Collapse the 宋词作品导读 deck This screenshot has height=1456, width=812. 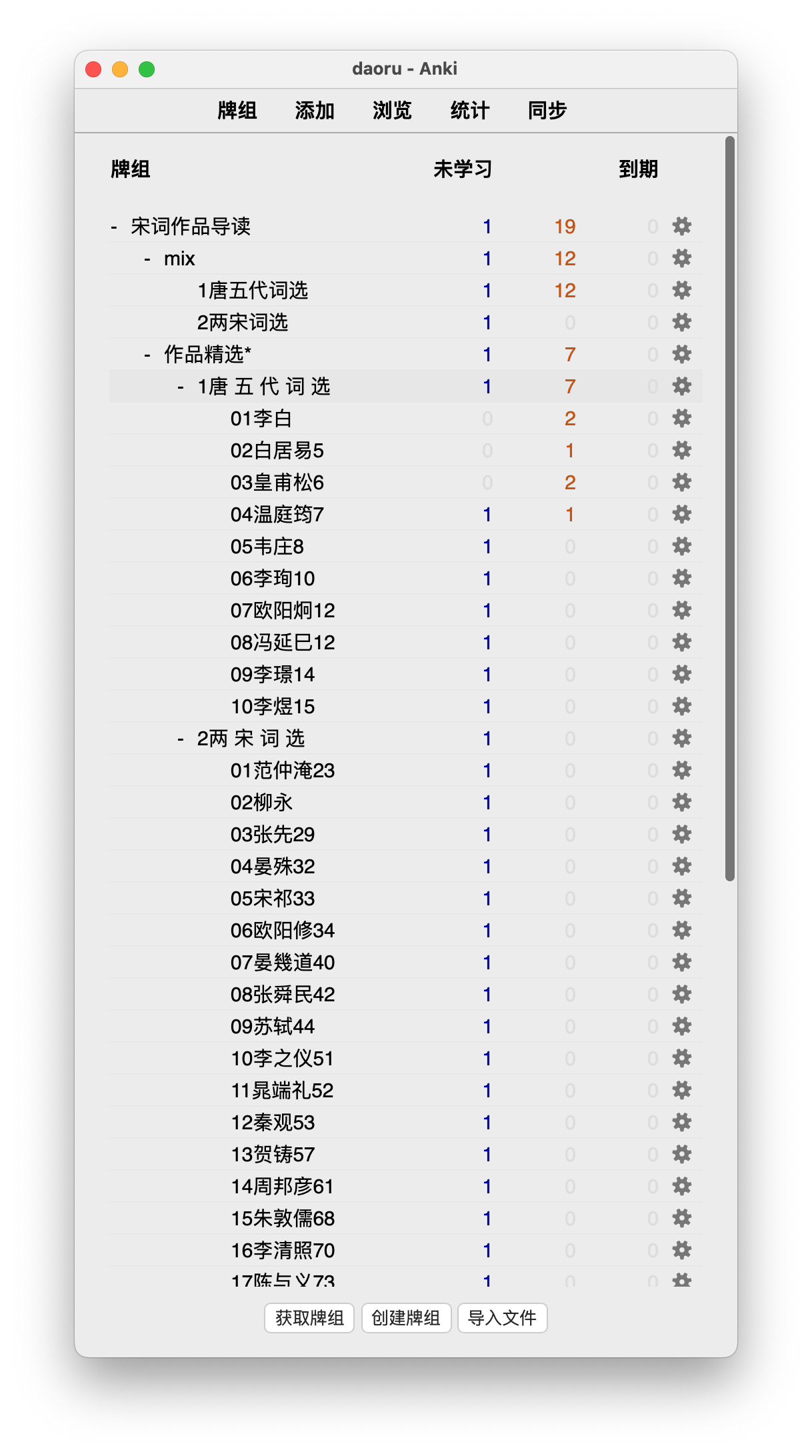pyautogui.click(x=114, y=227)
